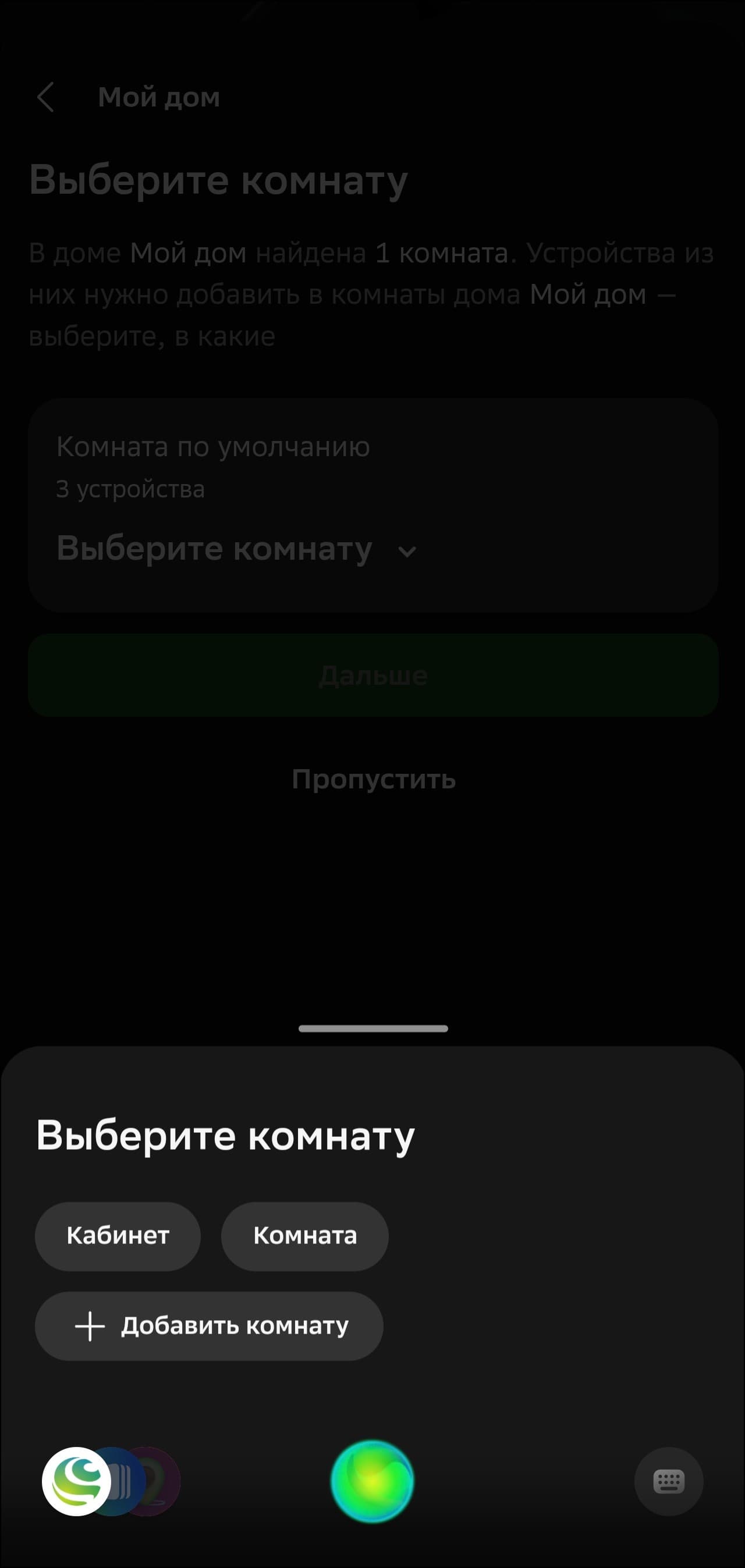The width and height of the screenshot is (745, 1568).
Task: Tap Добавить комнату to add a room
Action: (x=209, y=1327)
